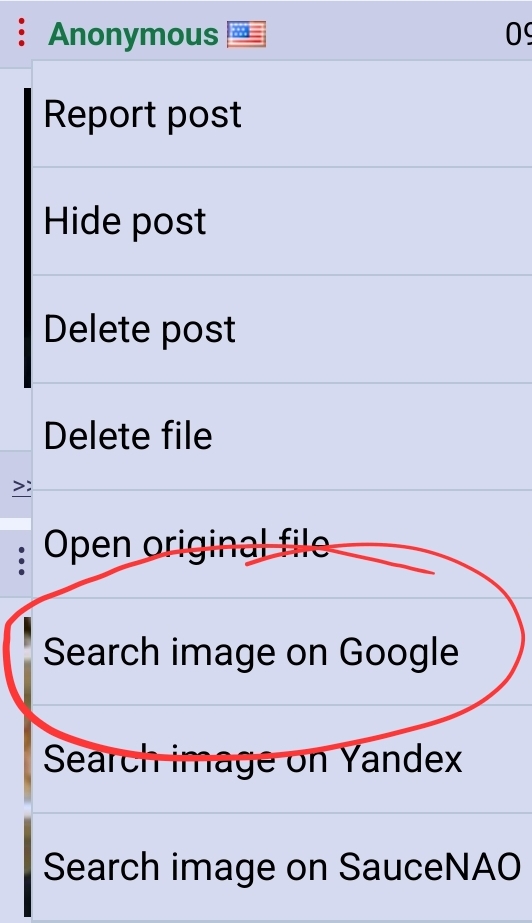Tap the red three-dot icon beside Anonymous
Viewport: 532px width, 923px height.
22,32
